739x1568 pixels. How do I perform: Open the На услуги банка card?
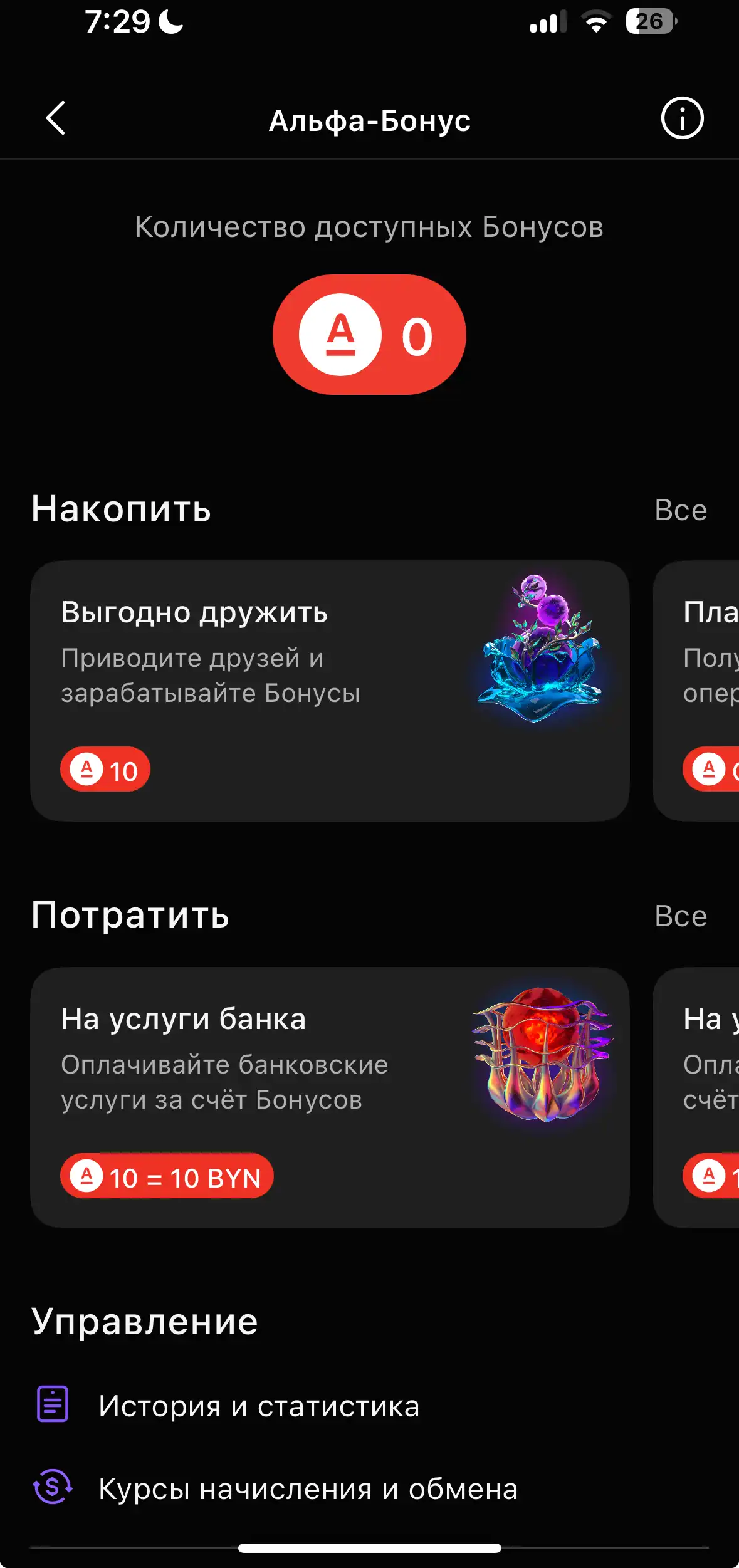pos(330,1097)
